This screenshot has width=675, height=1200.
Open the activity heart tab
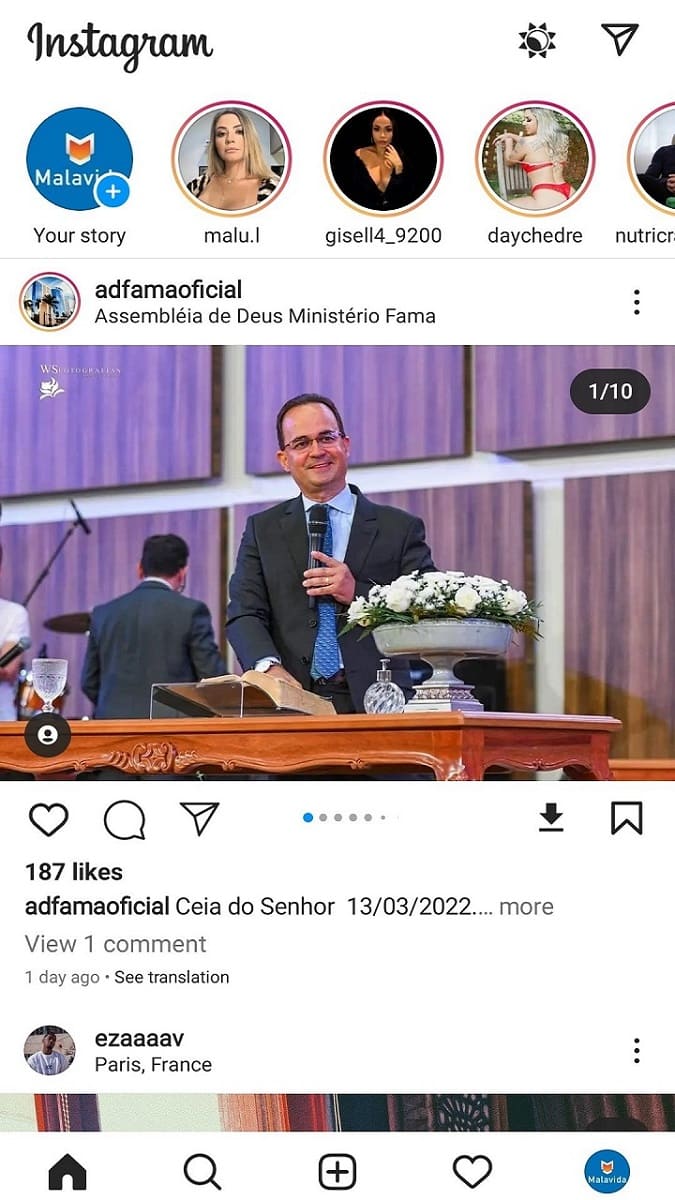pyautogui.click(x=472, y=1171)
